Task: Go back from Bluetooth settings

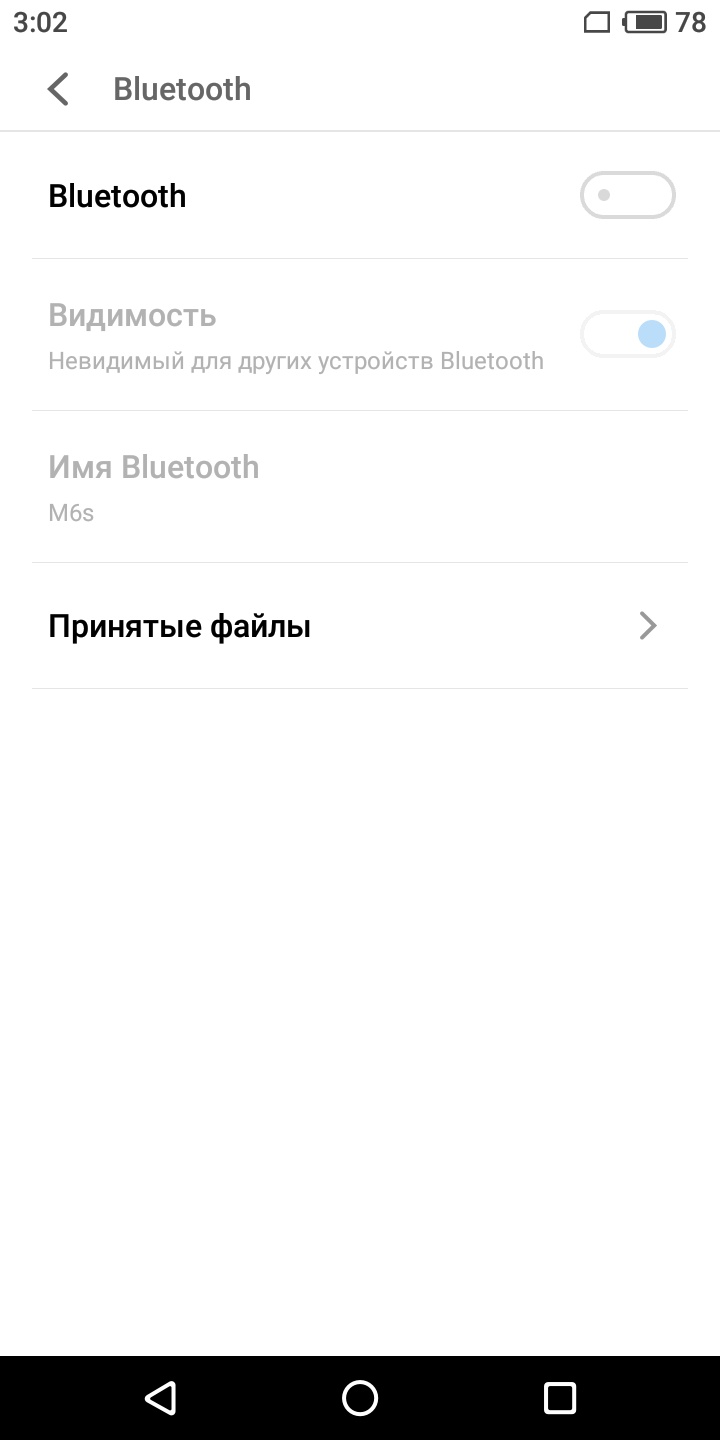Action: click(x=58, y=89)
